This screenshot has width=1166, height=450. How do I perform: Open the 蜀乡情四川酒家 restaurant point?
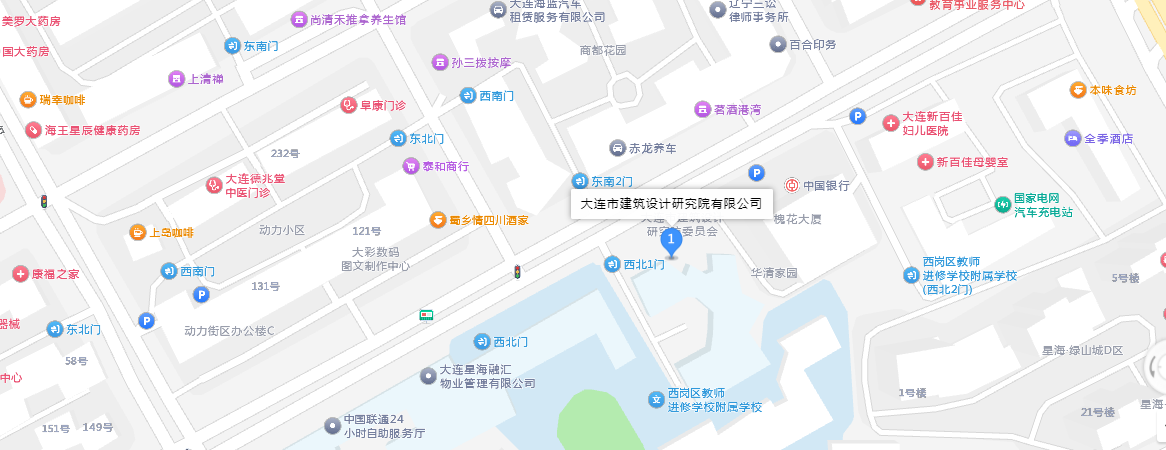click(437, 219)
